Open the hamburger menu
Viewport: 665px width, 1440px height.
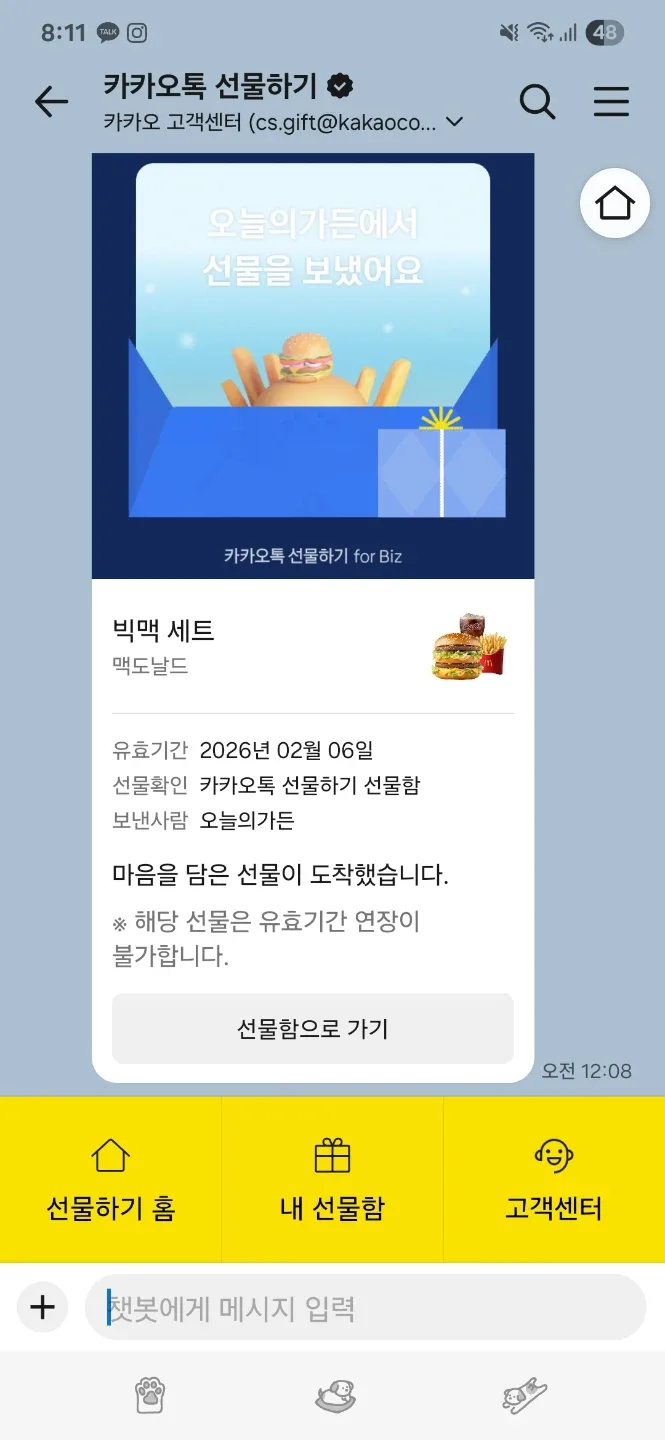coord(611,101)
